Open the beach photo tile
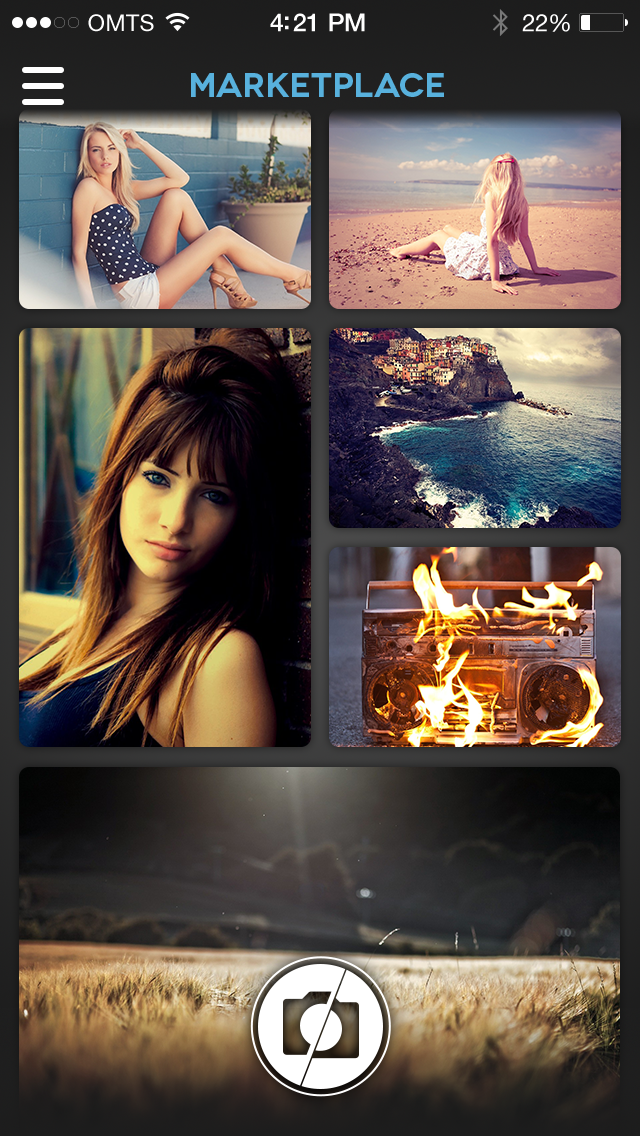Screen dimensions: 640x1136 475,210
